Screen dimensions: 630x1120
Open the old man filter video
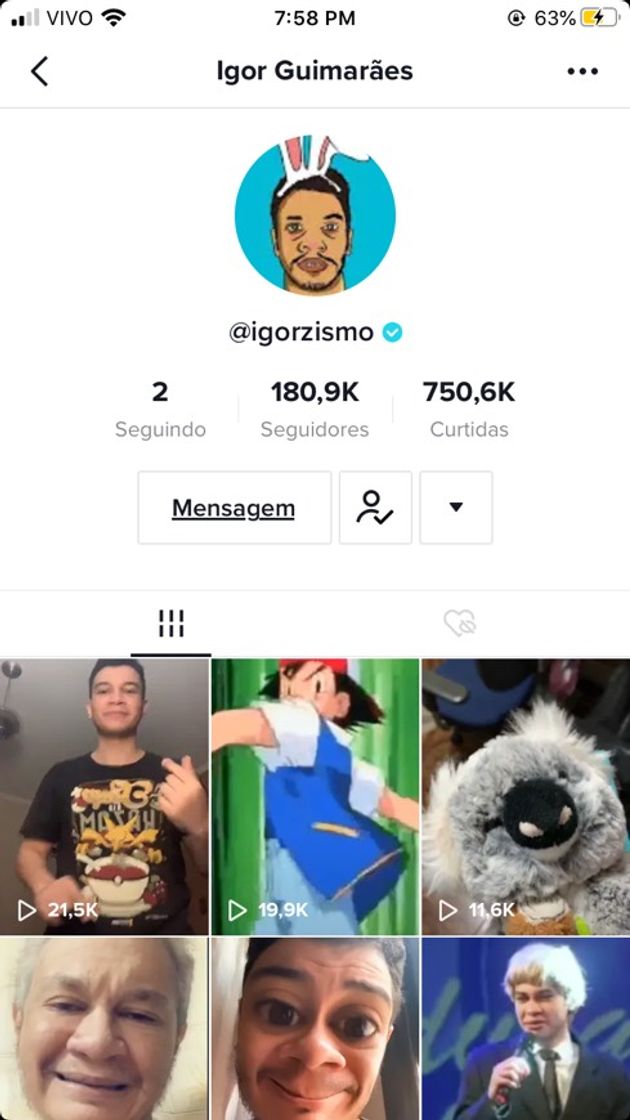[104, 1030]
